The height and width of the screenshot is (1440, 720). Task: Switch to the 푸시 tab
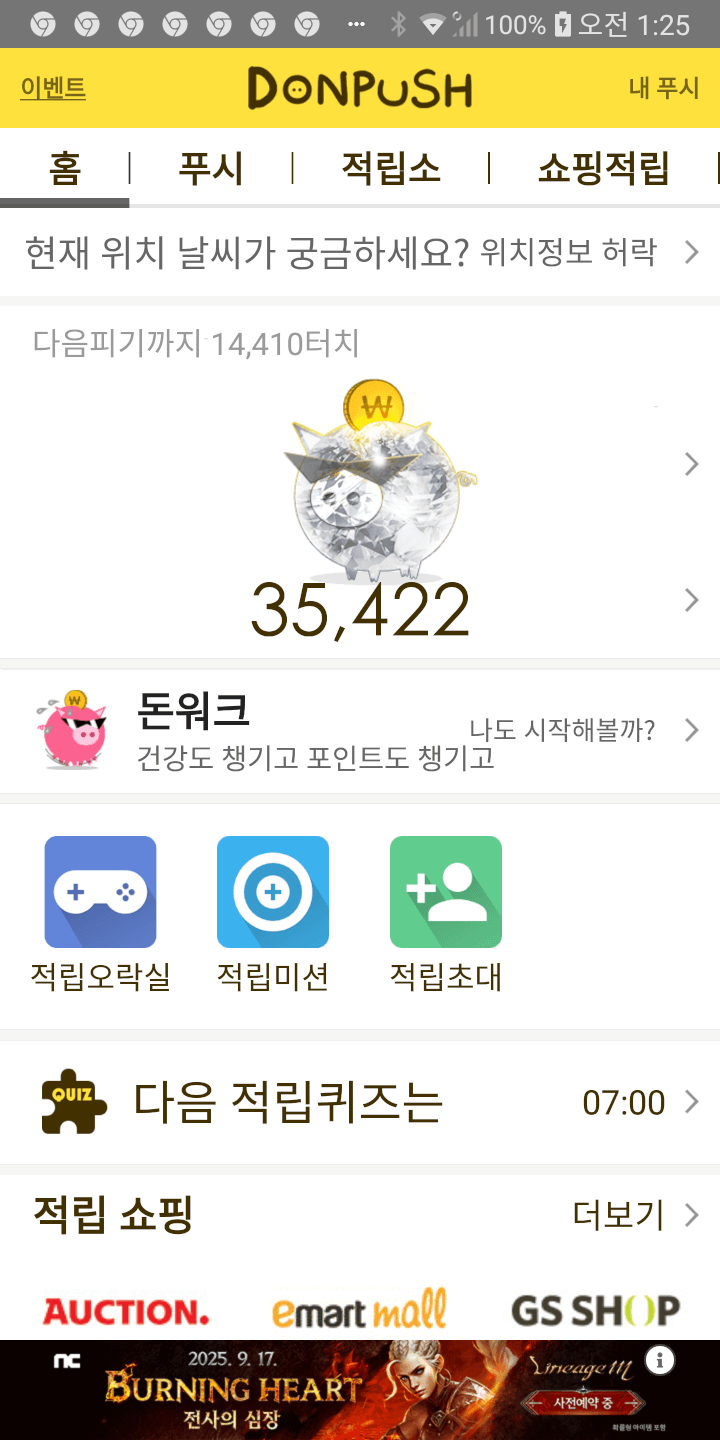tap(211, 168)
